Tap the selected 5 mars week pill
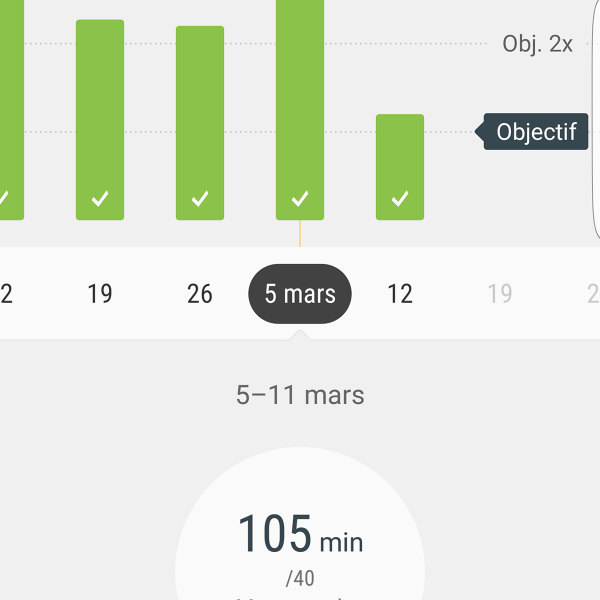This screenshot has height=600, width=600. [300, 294]
